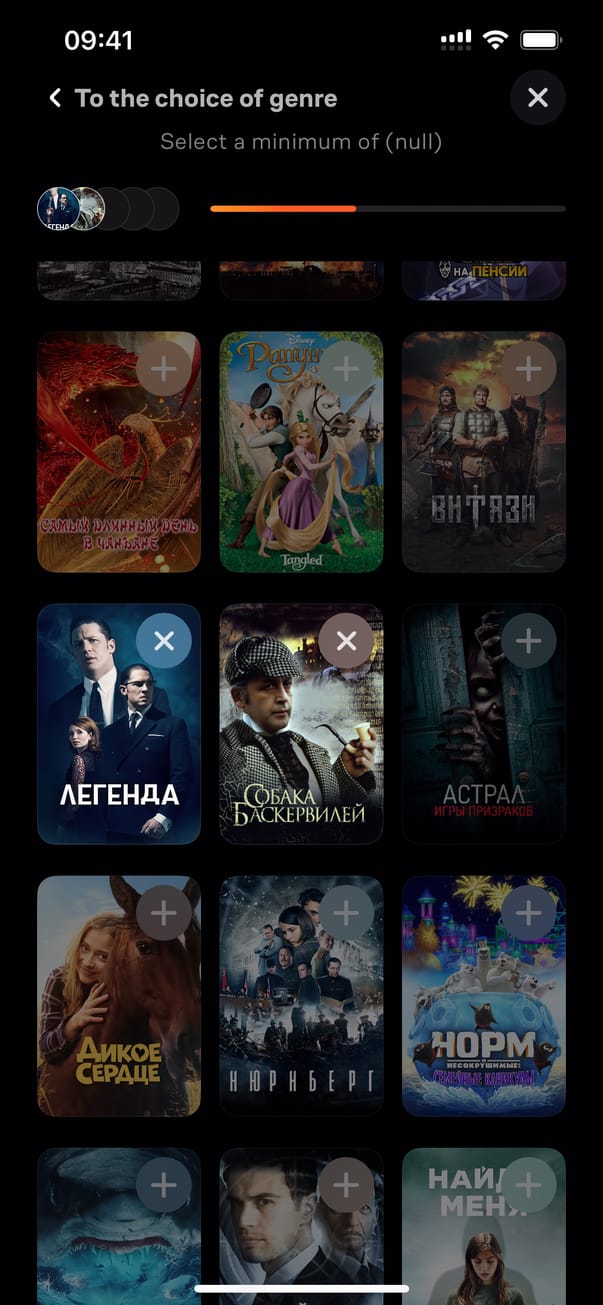The image size is (603, 1305).
Task: Add Дикое сердце to selection
Action: 164,913
